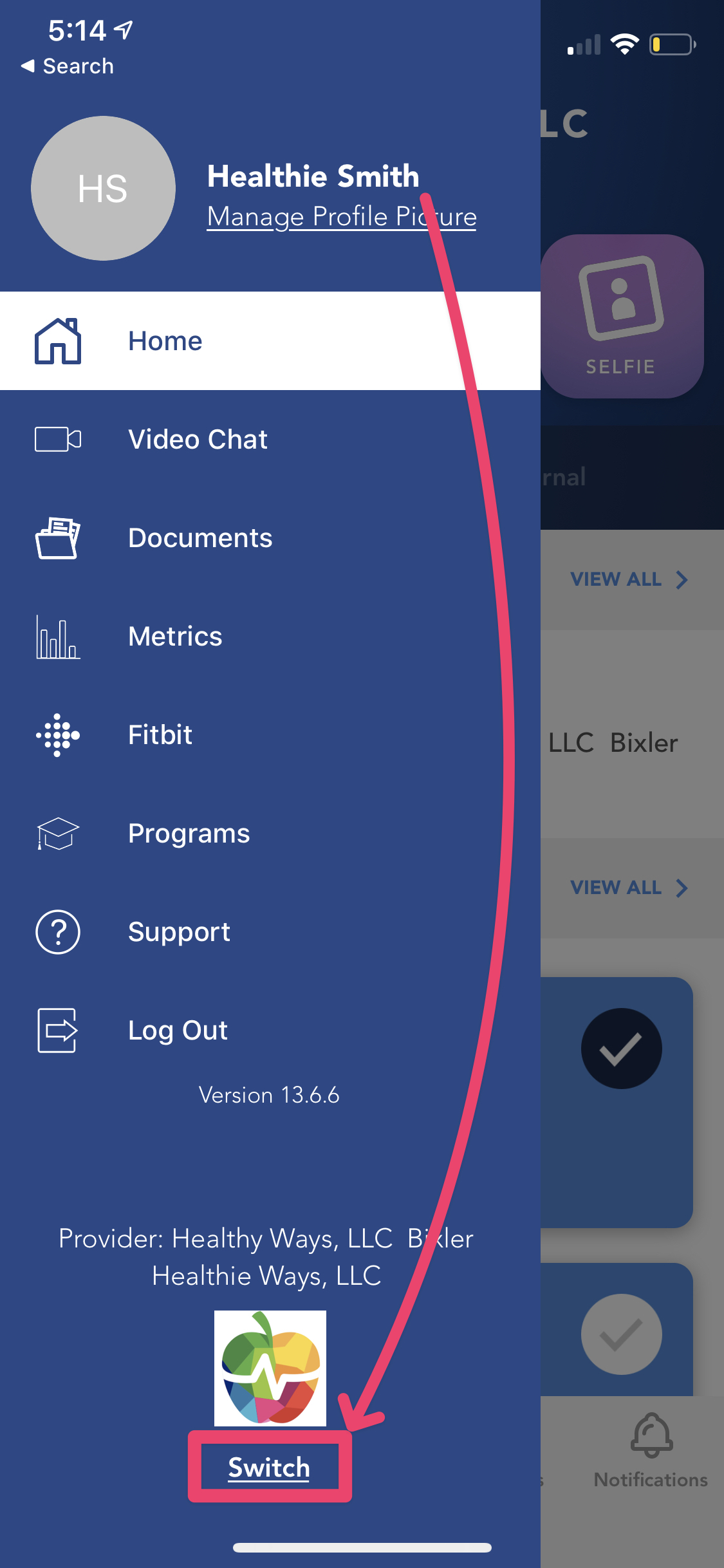Viewport: 724px width, 1568px height.
Task: Open the Selfie tile
Action: (x=622, y=316)
